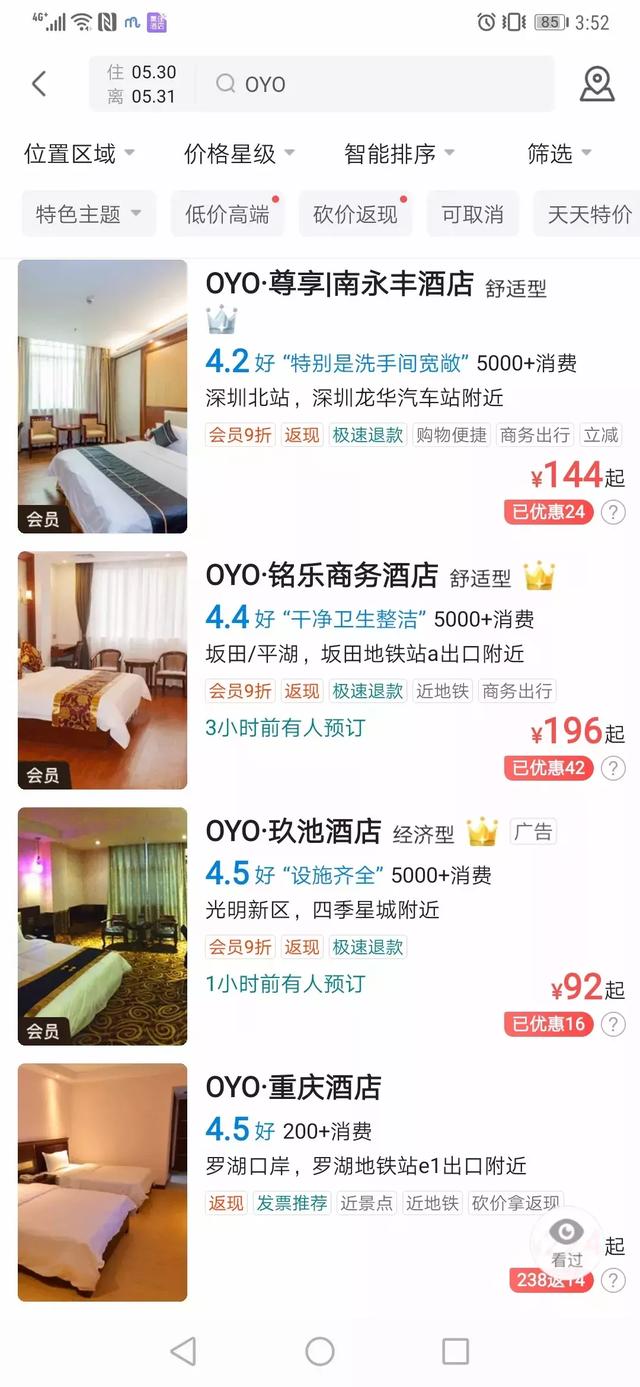Screen dimensions: 640x1387
Task: Expand the 价格星级 dropdown
Action: 239,153
